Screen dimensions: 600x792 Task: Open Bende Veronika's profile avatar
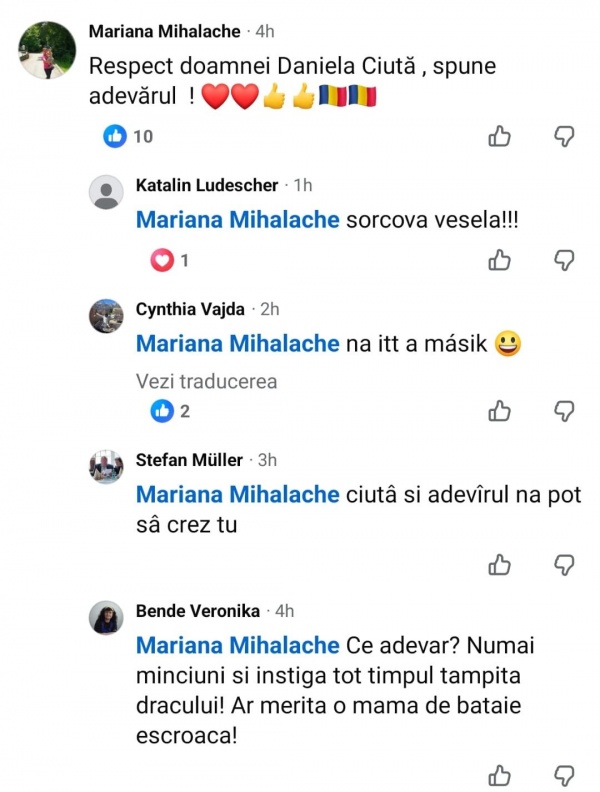pos(106,617)
